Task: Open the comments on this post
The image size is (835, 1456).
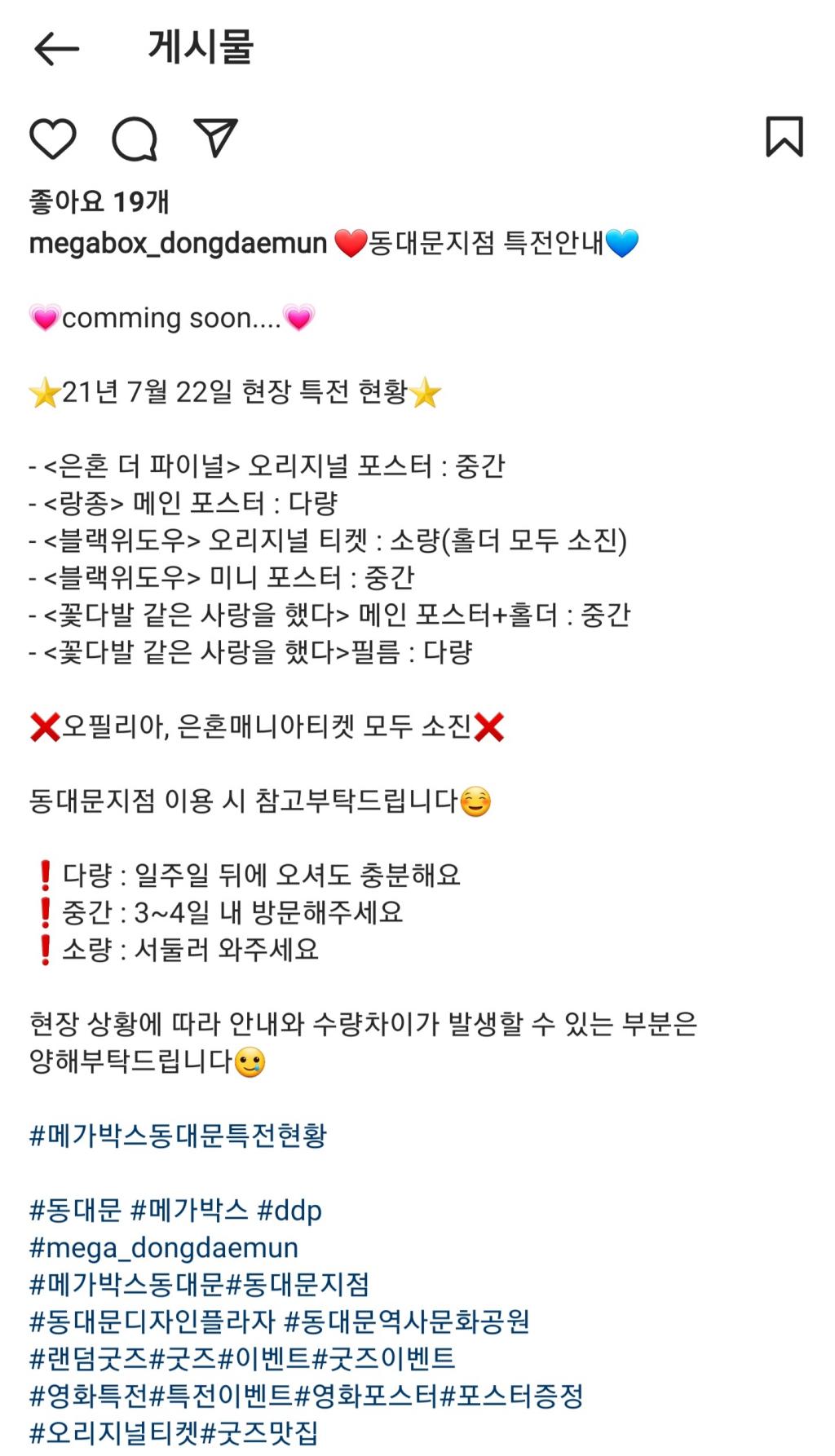Action: [135, 139]
